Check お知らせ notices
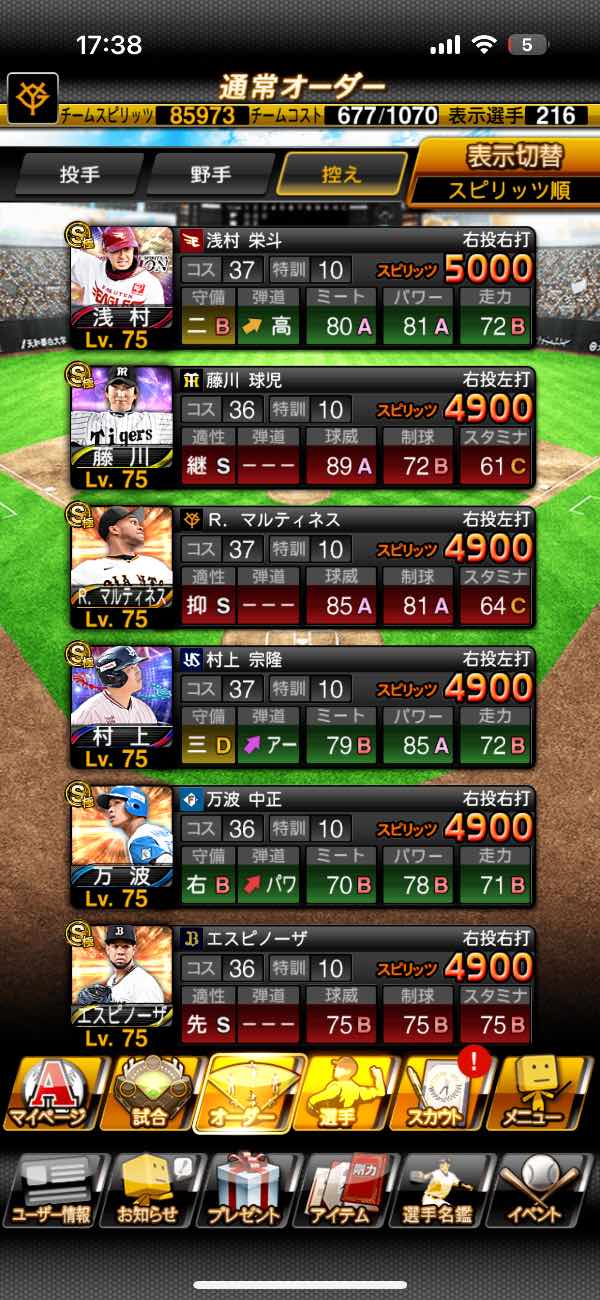This screenshot has width=600, height=1300. pyautogui.click(x=150, y=1192)
